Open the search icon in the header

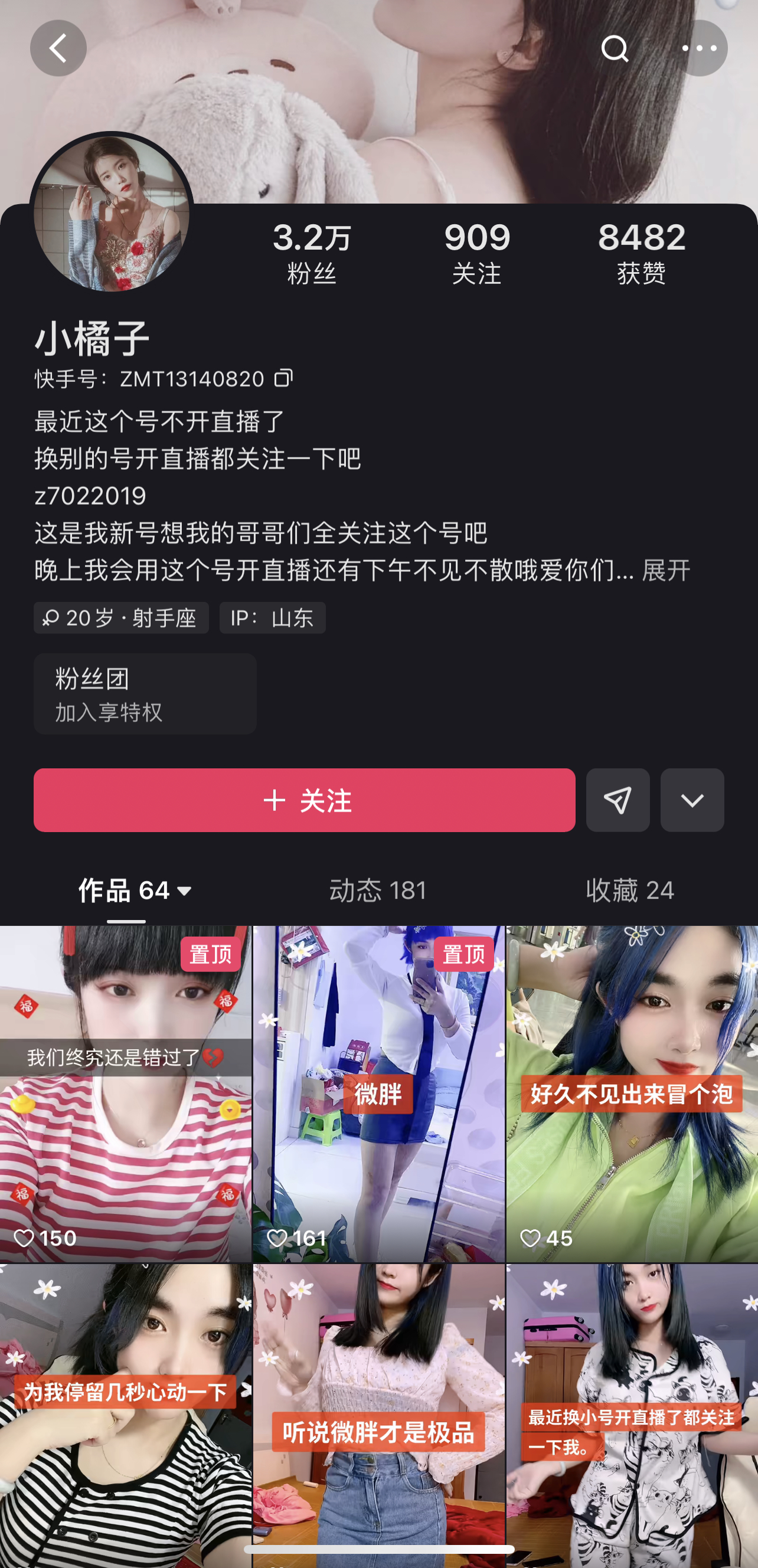(x=615, y=48)
